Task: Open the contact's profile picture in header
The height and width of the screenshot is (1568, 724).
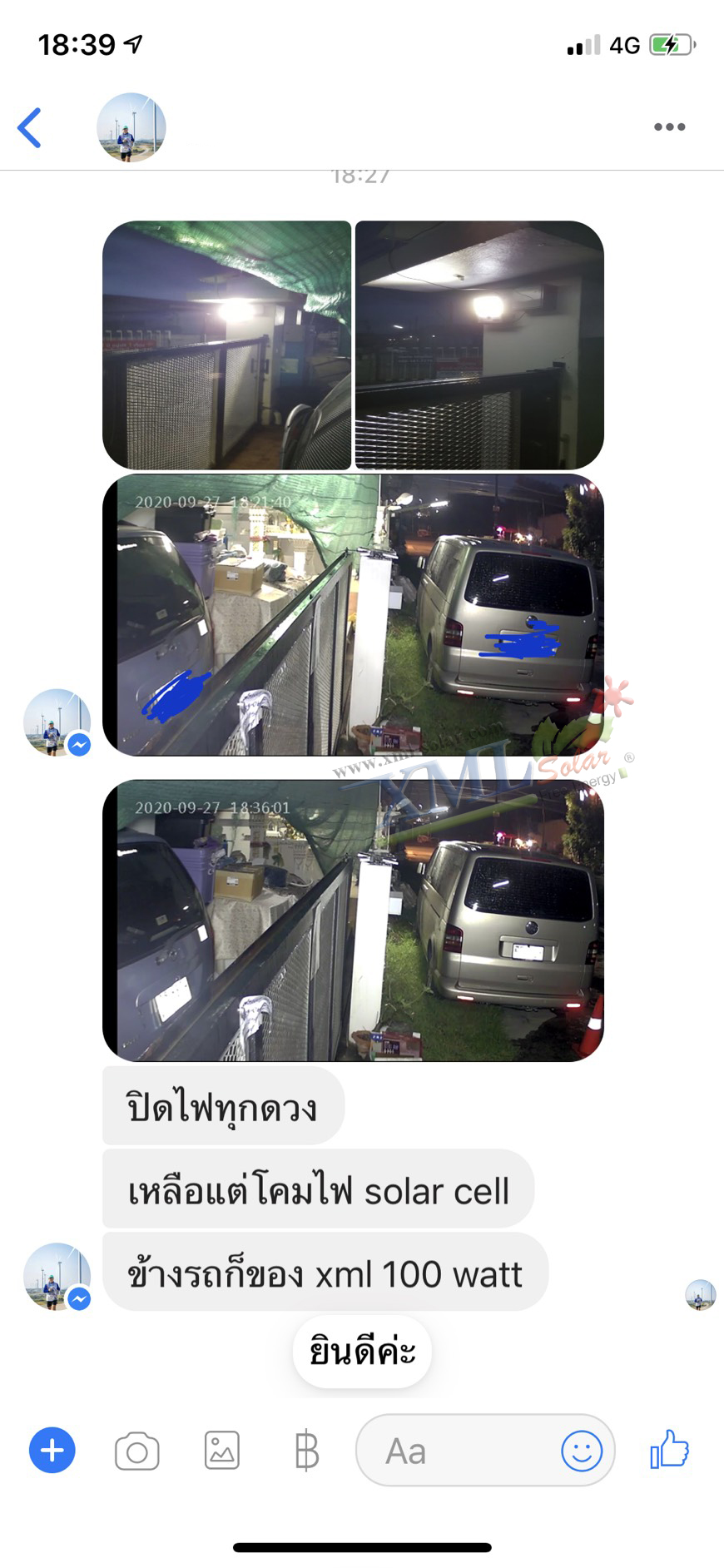Action: 131,127
